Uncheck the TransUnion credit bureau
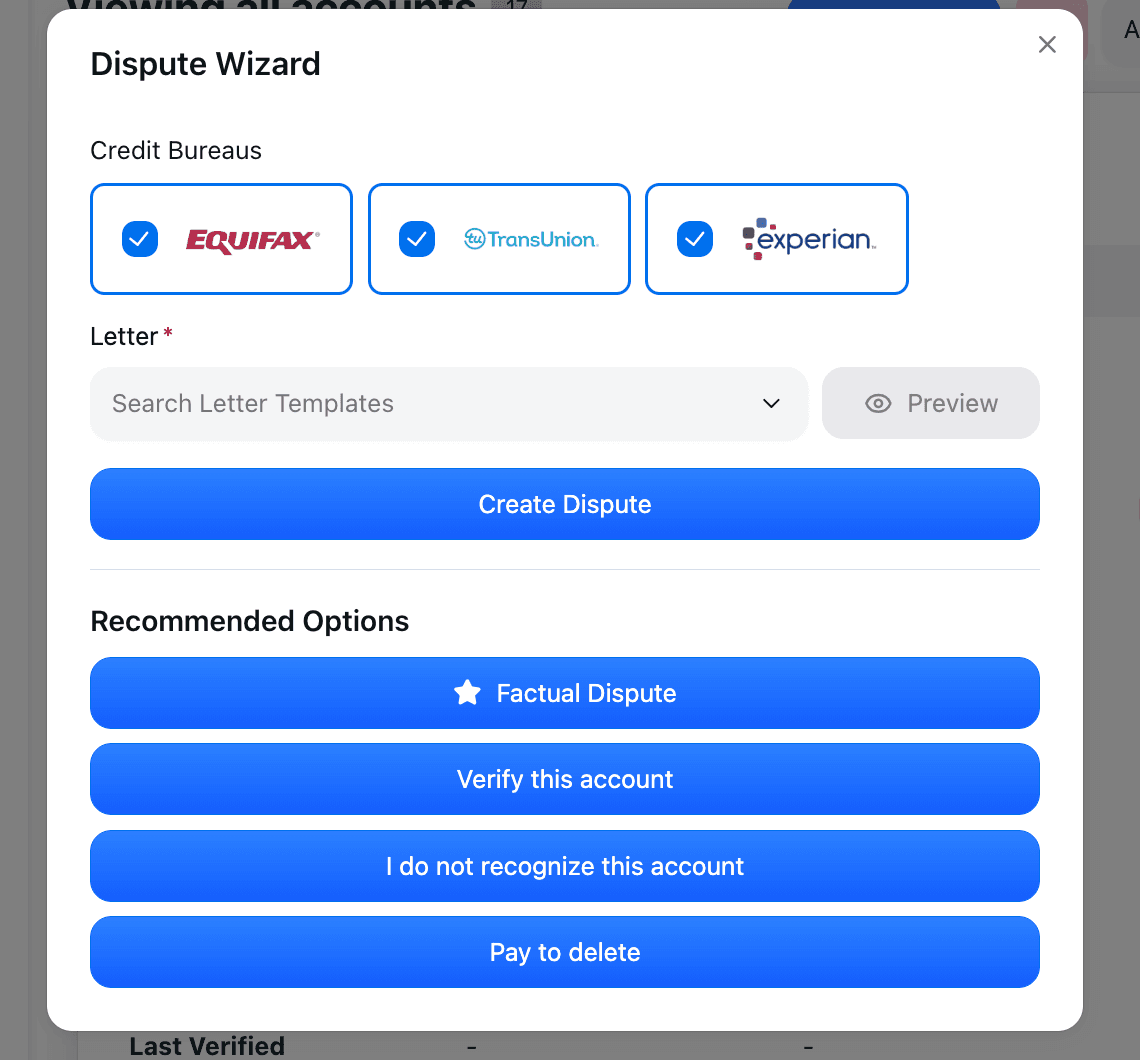The width and height of the screenshot is (1140, 1060). click(417, 239)
